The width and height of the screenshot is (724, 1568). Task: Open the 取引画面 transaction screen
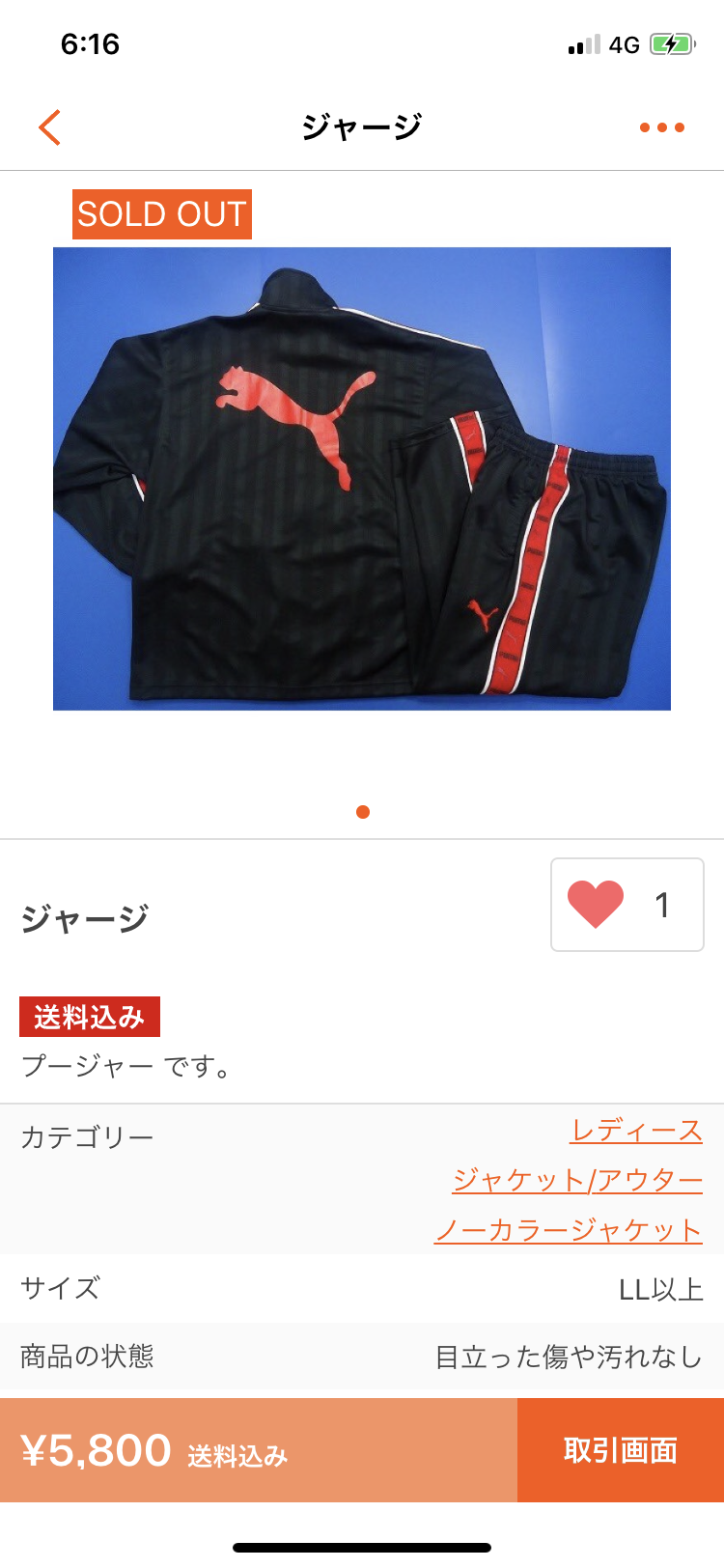click(620, 1450)
